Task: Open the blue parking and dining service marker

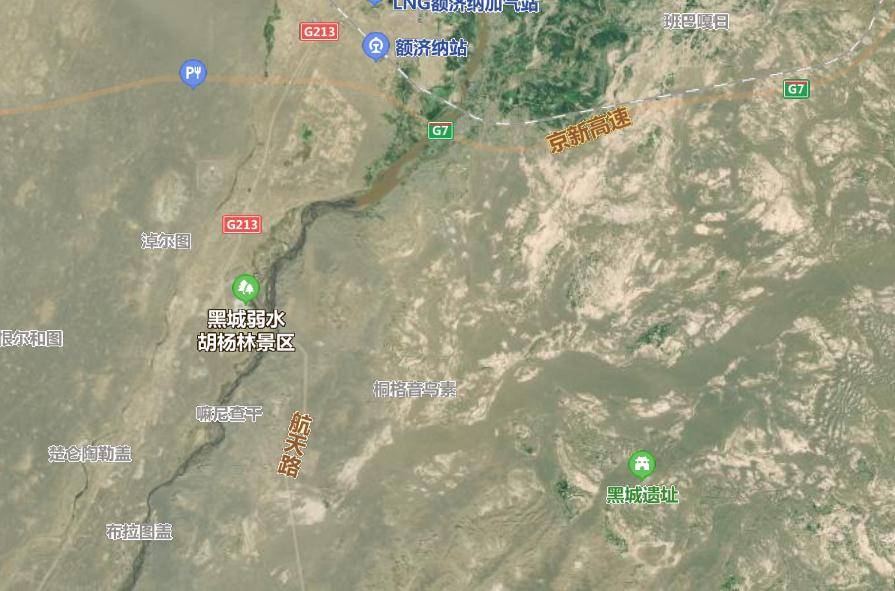Action: (193, 72)
